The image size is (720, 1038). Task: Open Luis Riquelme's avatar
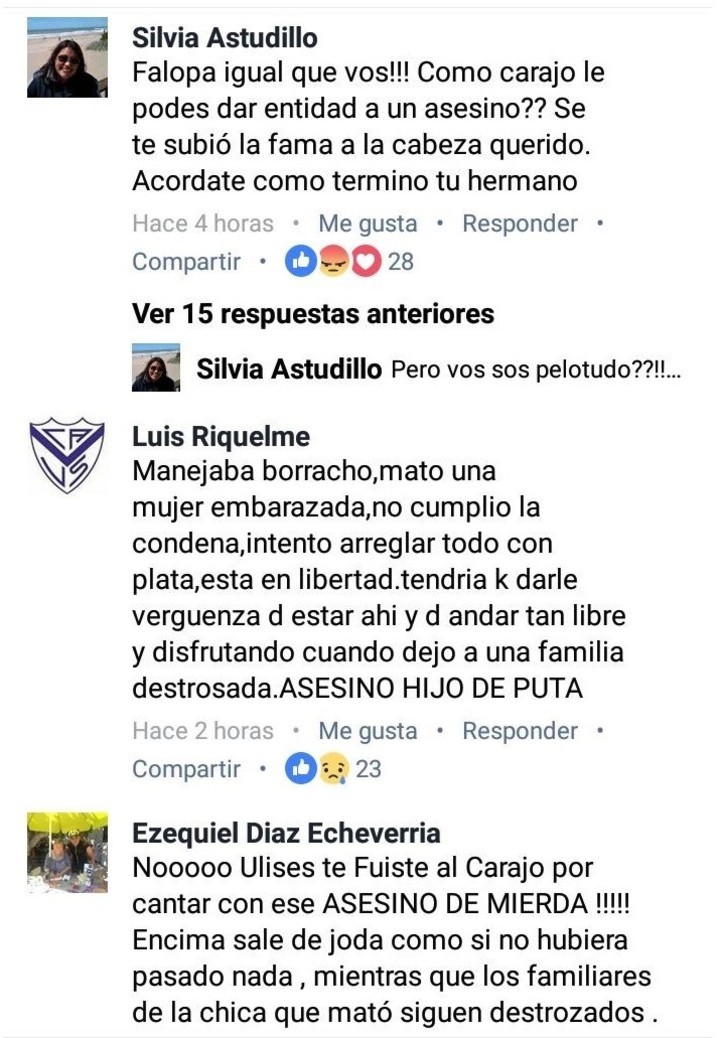point(67,455)
